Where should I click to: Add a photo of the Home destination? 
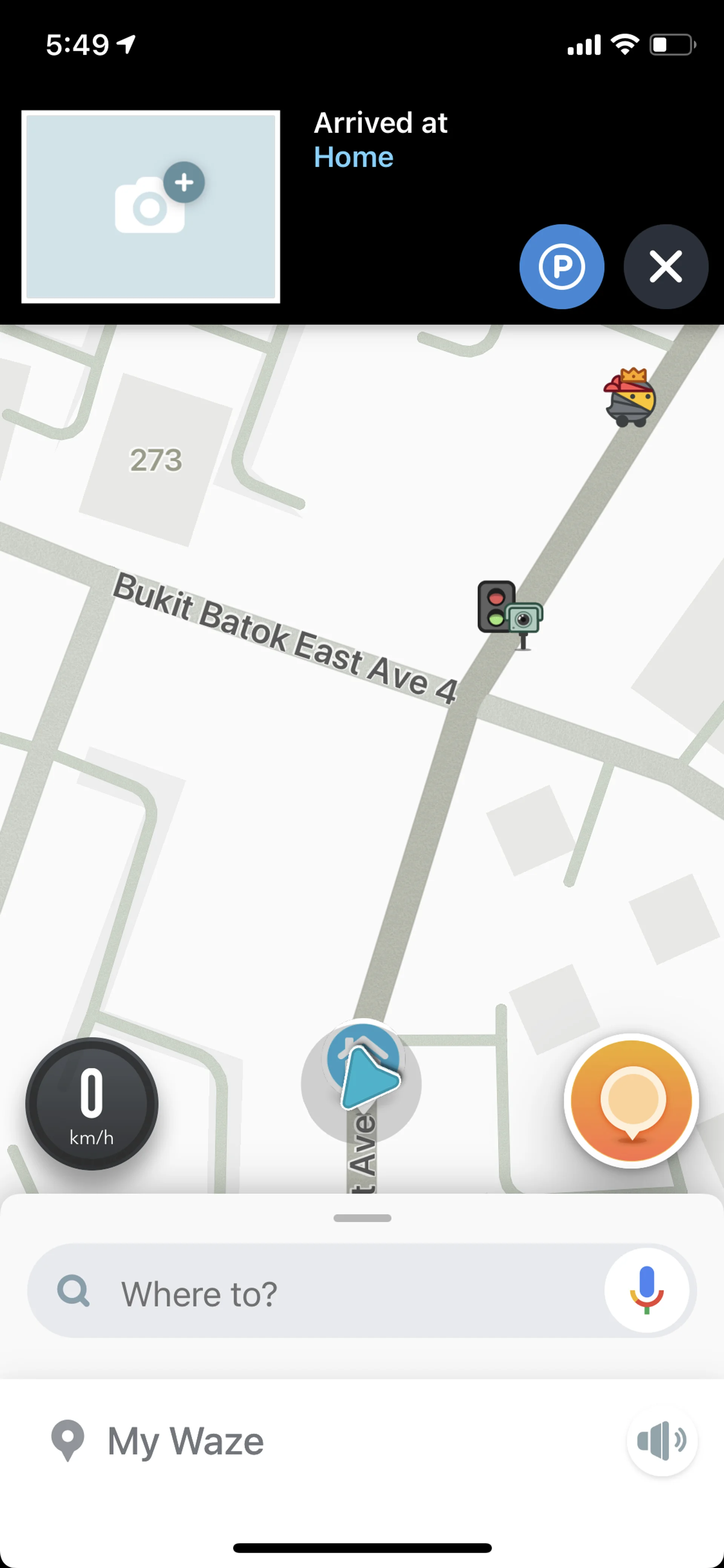150,206
